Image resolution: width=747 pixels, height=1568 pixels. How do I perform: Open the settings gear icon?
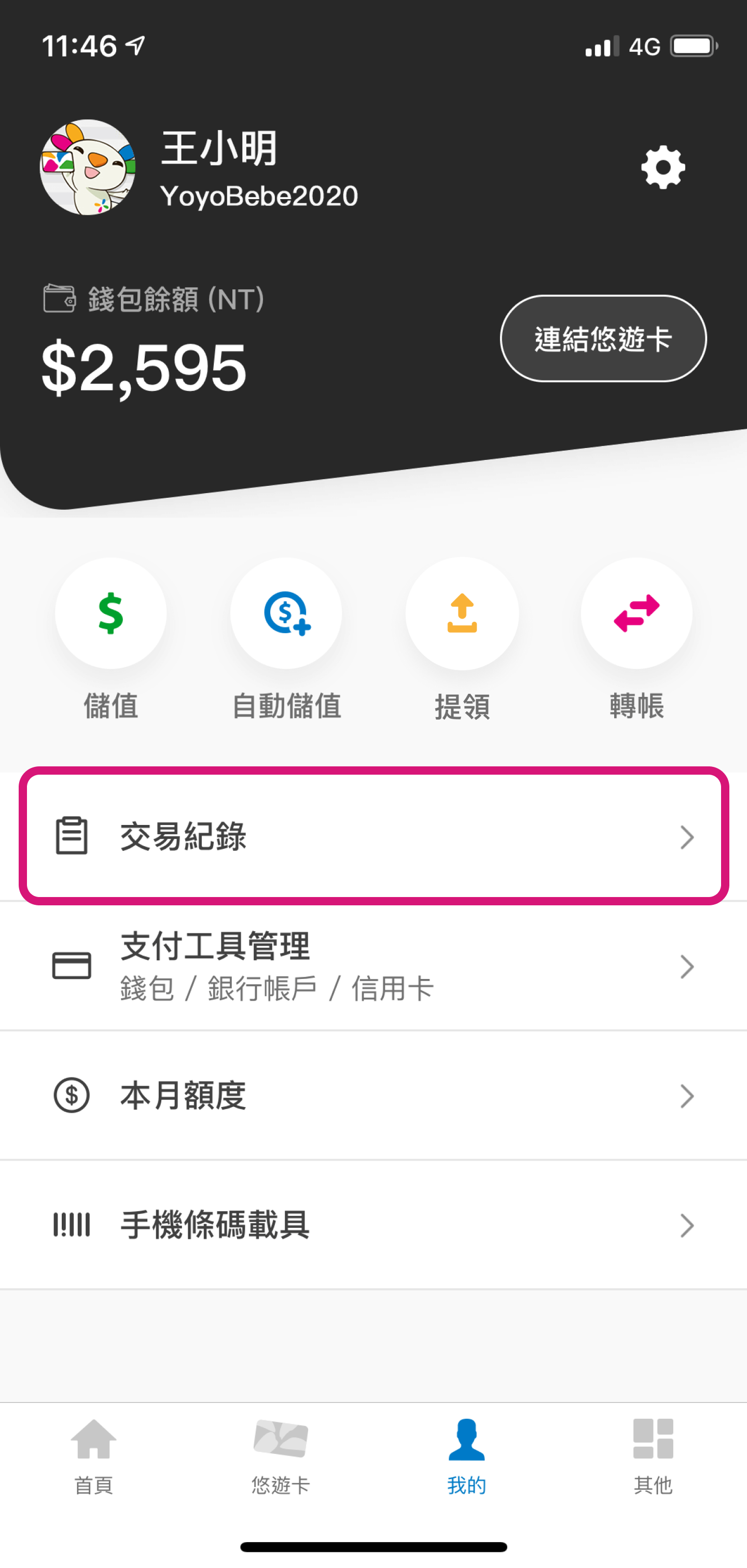pyautogui.click(x=662, y=167)
